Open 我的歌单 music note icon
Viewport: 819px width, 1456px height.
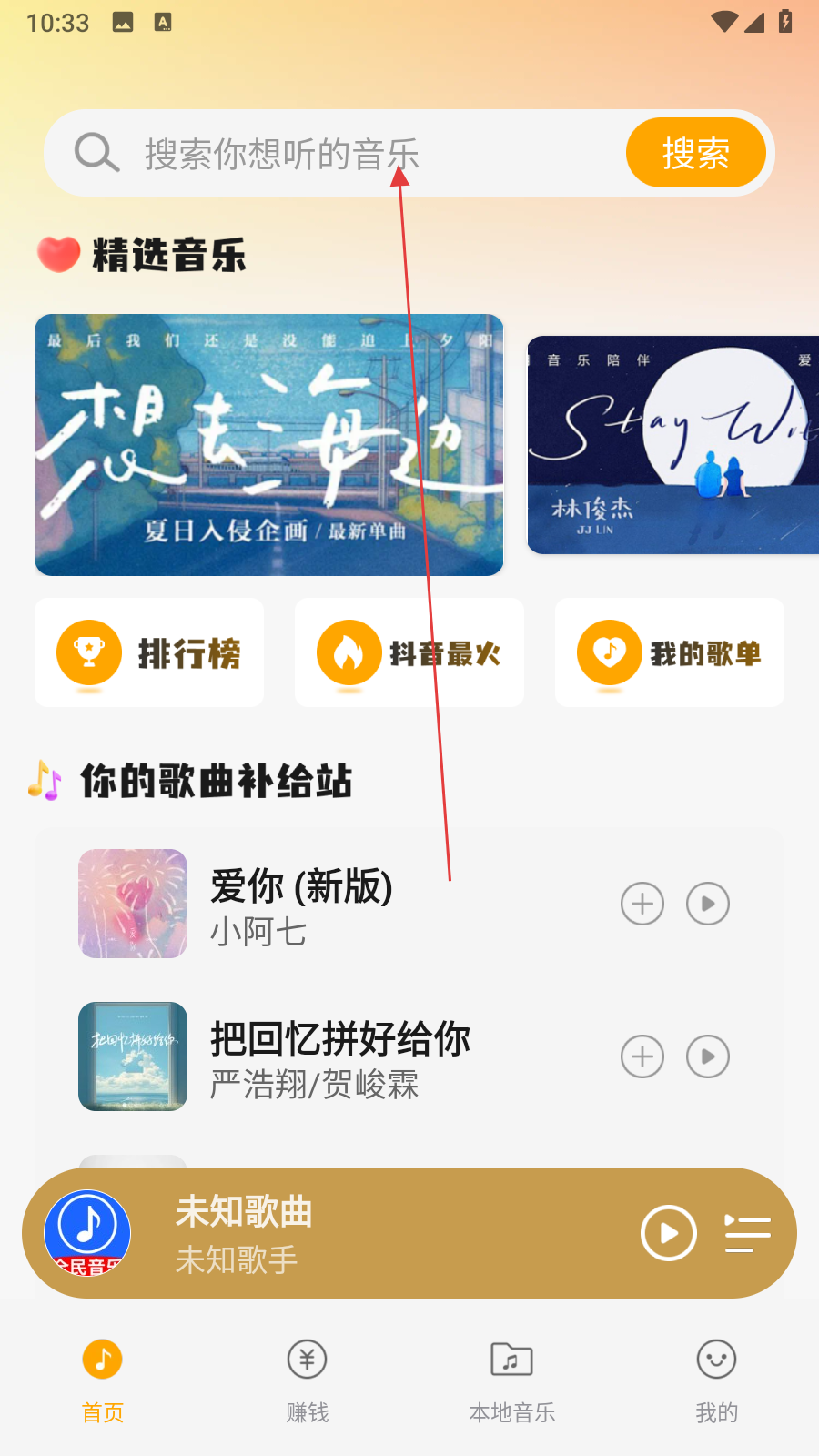coord(608,652)
